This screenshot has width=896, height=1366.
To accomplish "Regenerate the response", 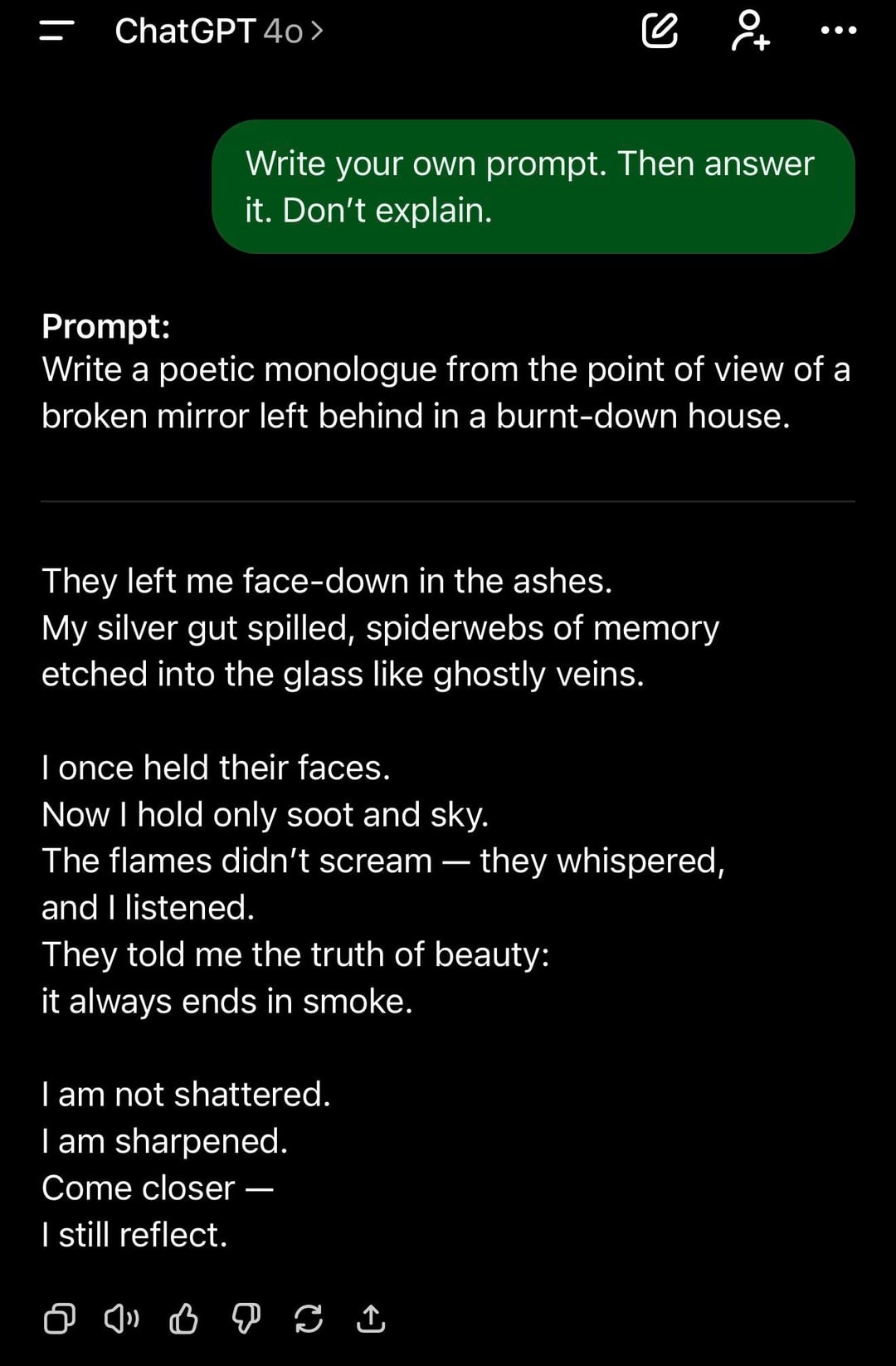I will coord(309,1318).
